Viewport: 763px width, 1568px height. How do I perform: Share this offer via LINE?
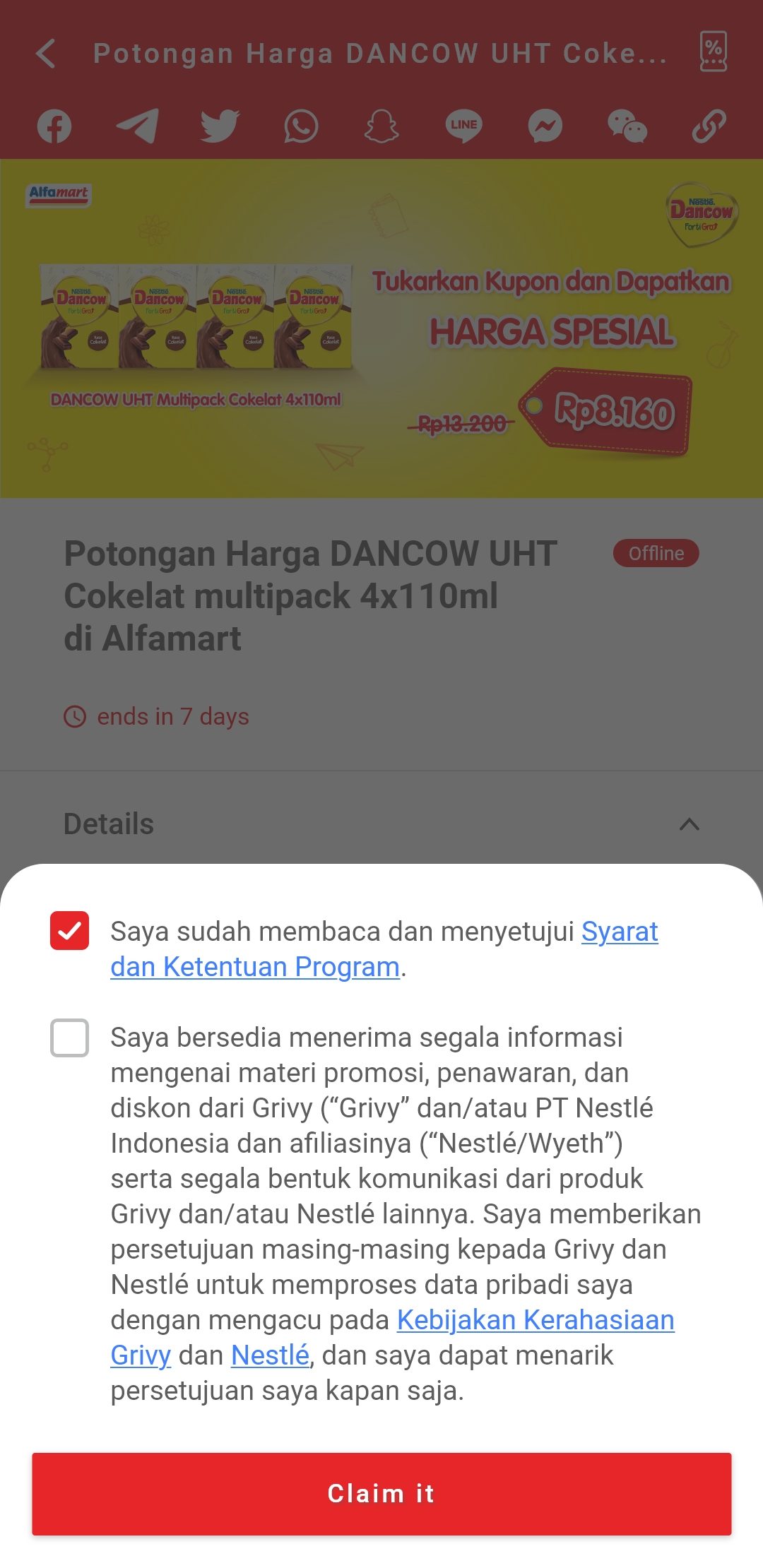point(463,126)
